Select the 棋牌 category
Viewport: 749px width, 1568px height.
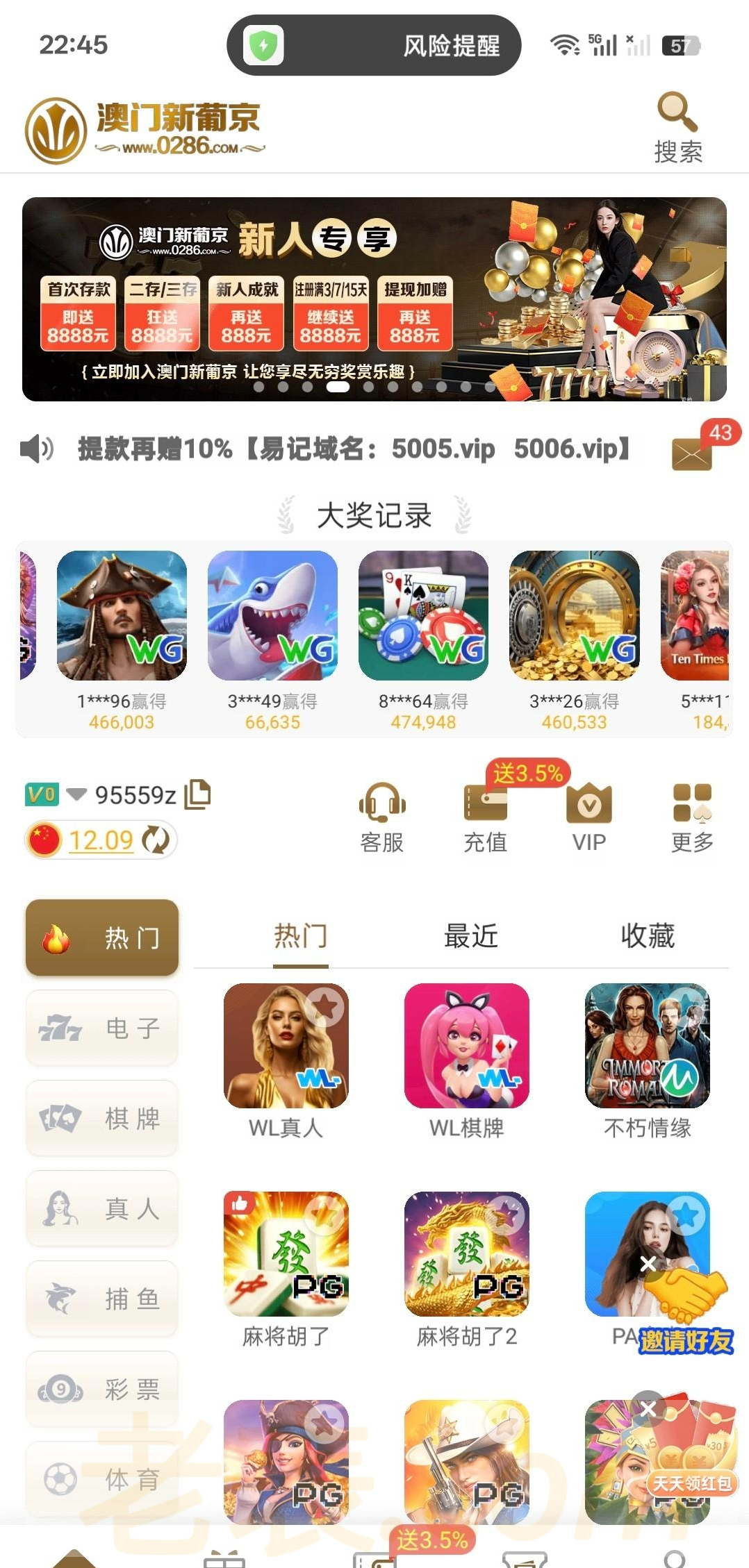102,1119
